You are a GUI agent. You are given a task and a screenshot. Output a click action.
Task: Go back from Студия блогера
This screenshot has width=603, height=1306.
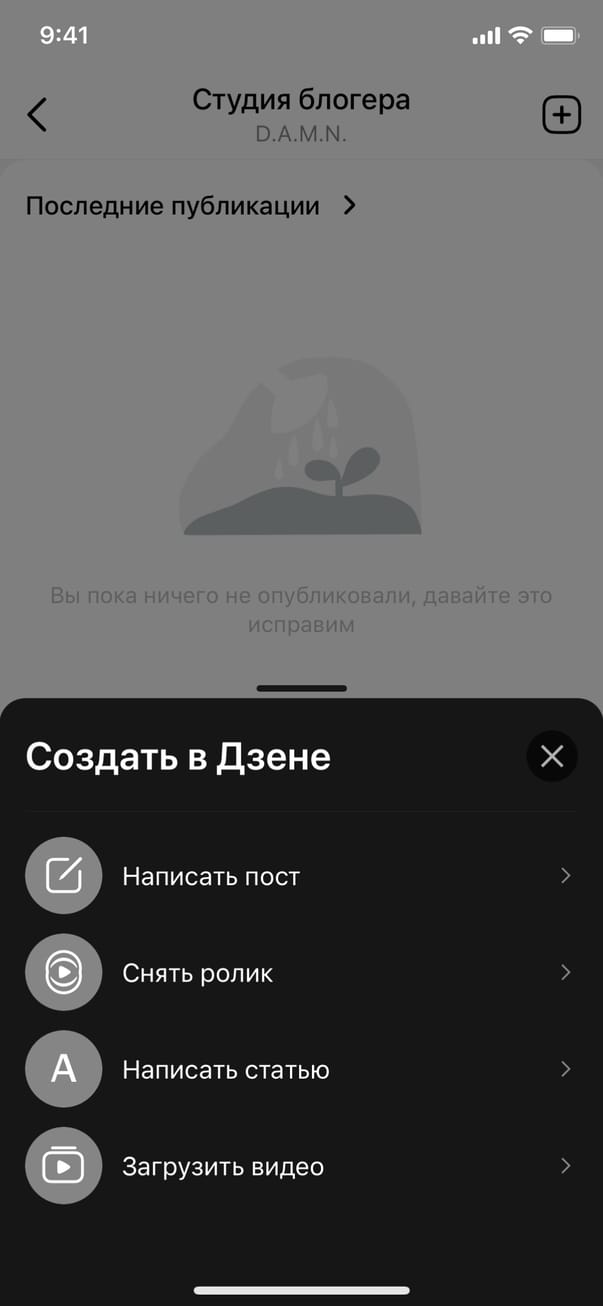pyautogui.click(x=38, y=115)
